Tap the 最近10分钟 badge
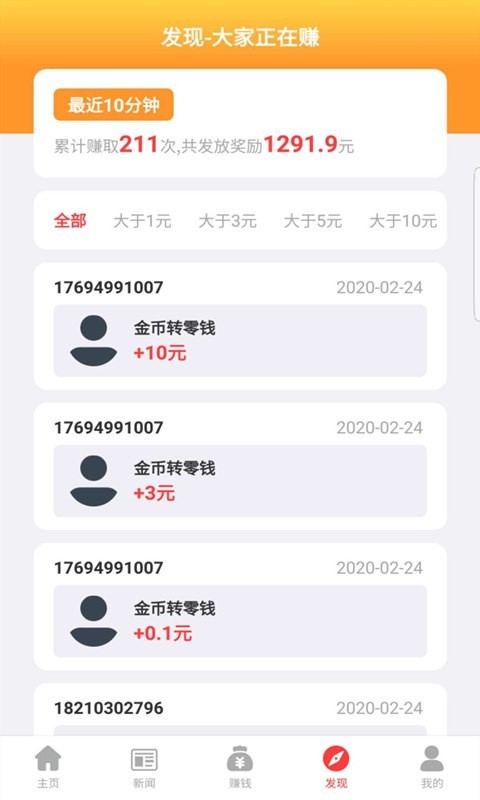 click(113, 105)
